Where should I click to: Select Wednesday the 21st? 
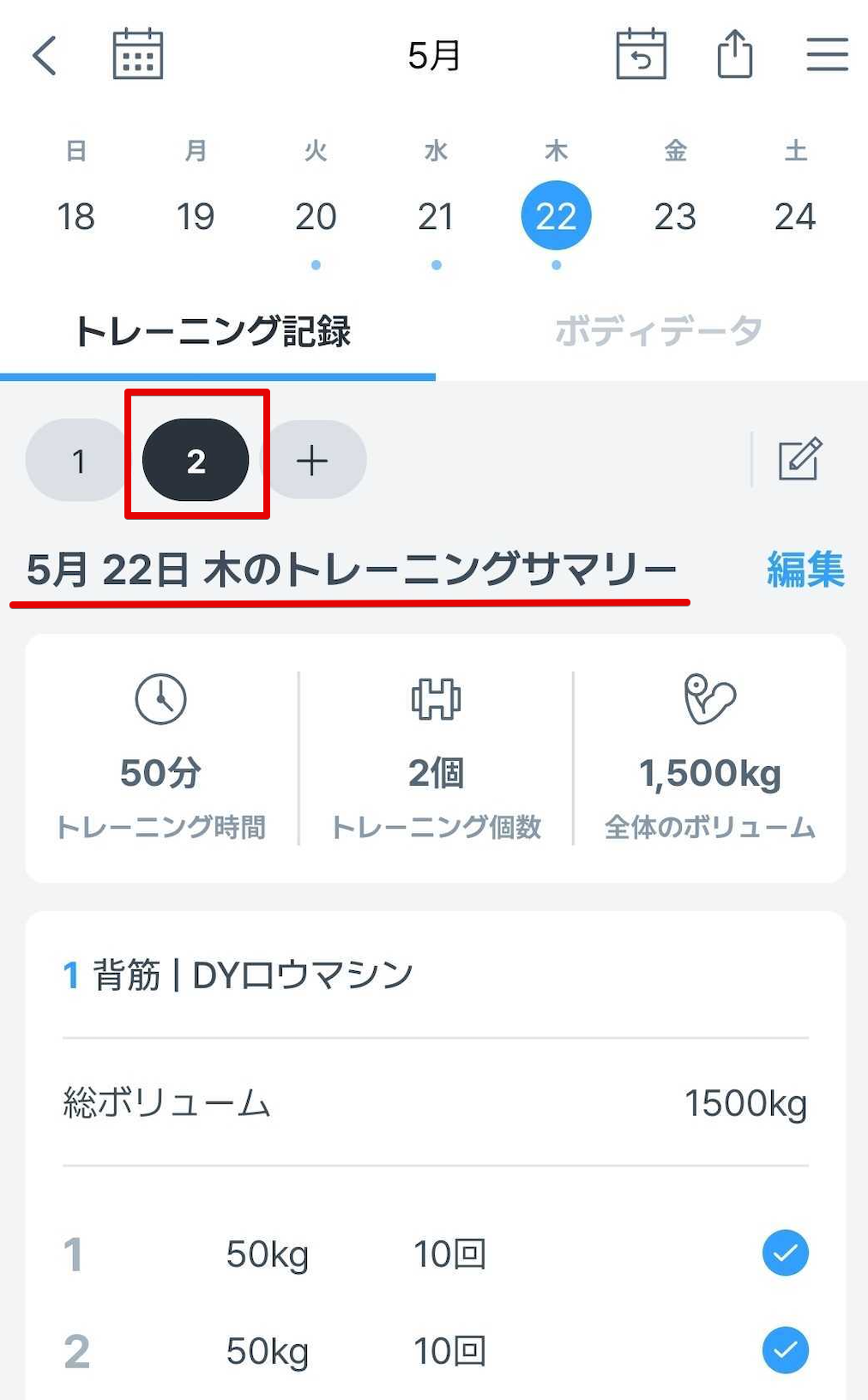click(x=436, y=216)
